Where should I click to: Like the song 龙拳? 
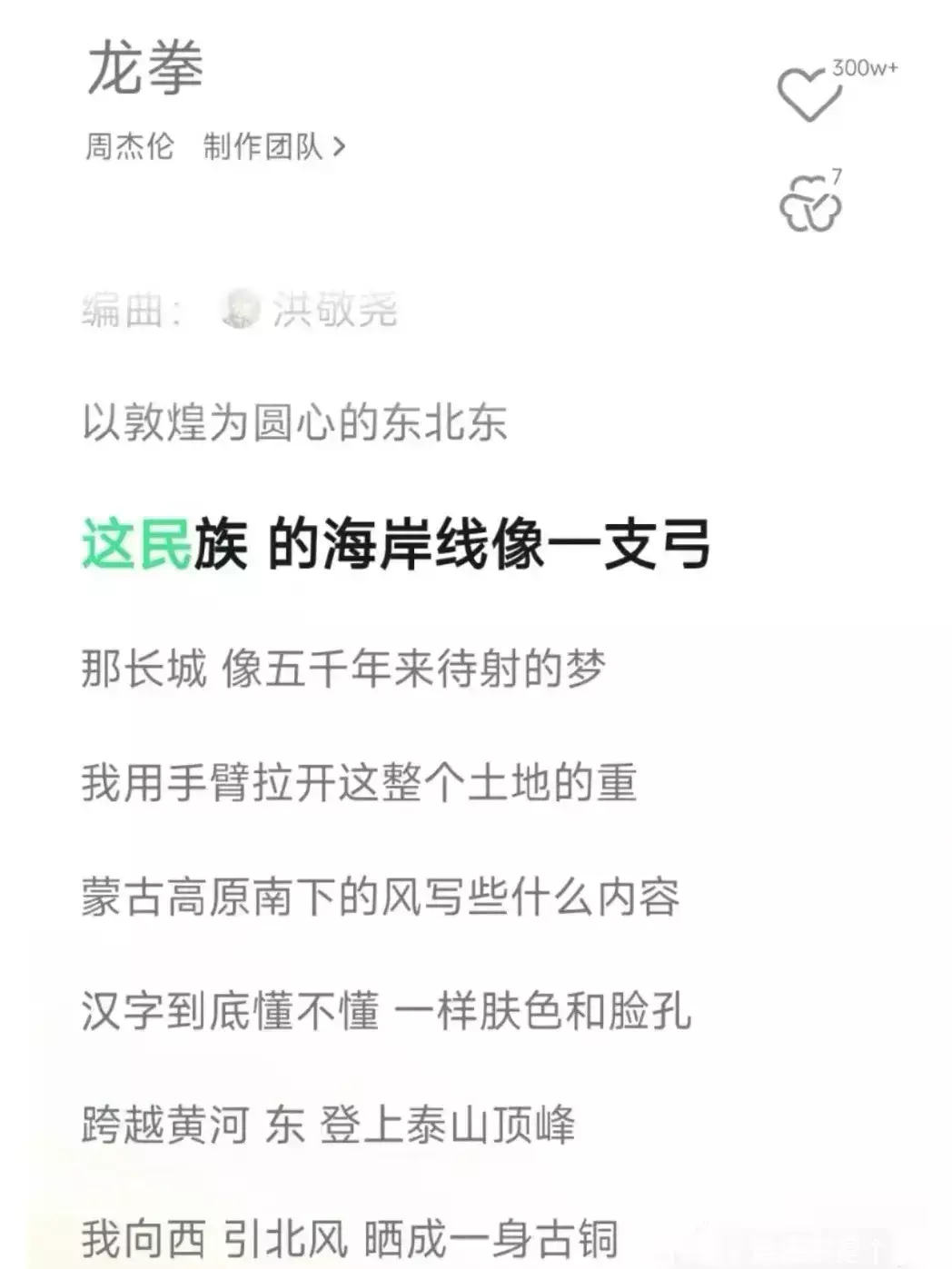click(x=808, y=94)
